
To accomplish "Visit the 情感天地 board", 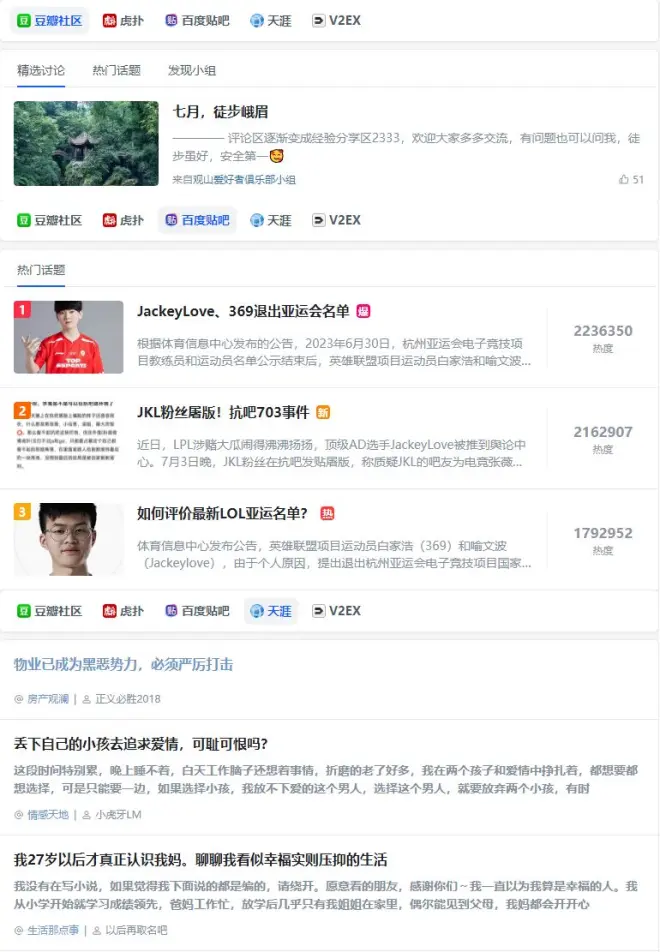I will (x=48, y=814).
